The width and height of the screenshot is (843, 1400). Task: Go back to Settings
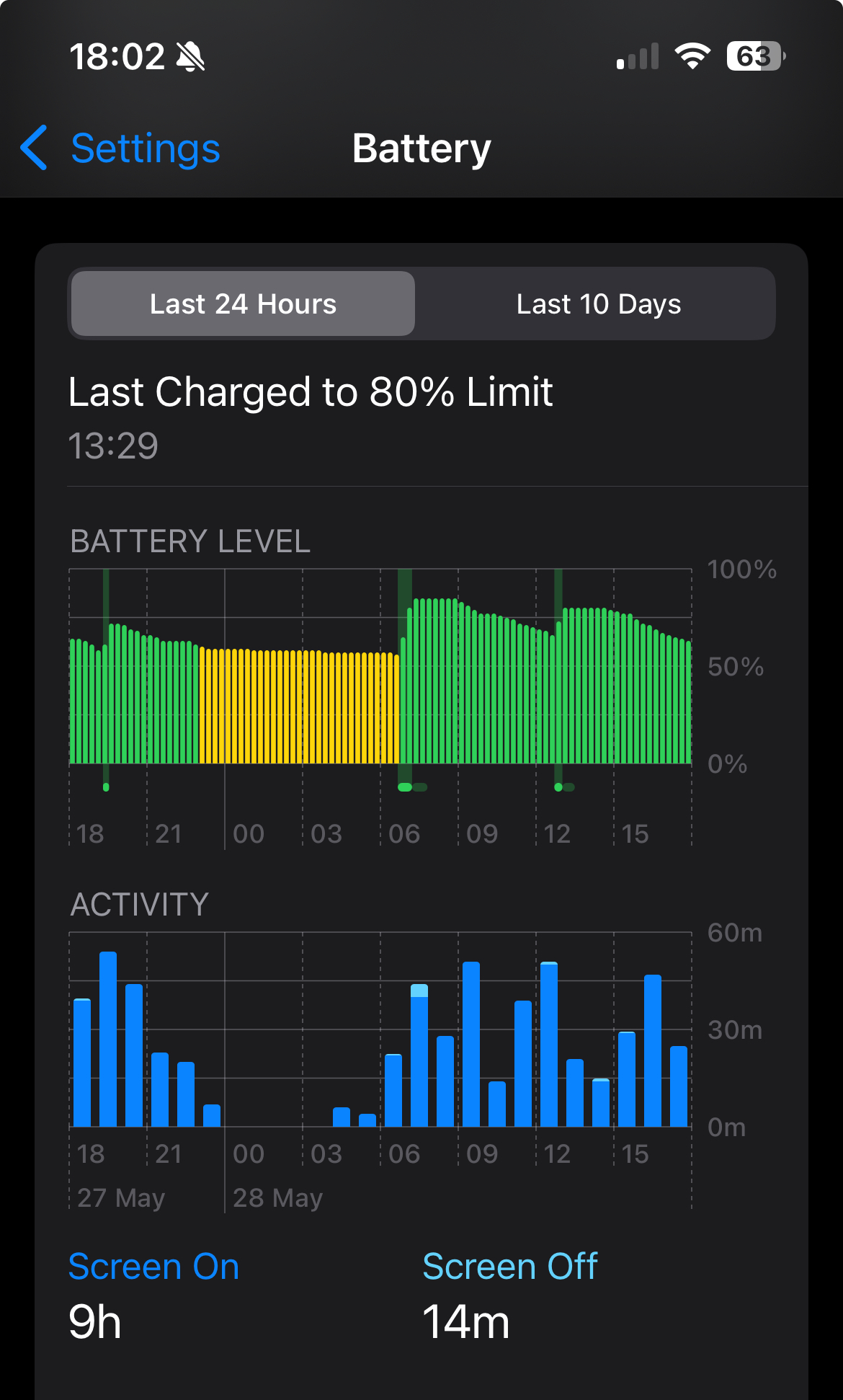click(120, 149)
